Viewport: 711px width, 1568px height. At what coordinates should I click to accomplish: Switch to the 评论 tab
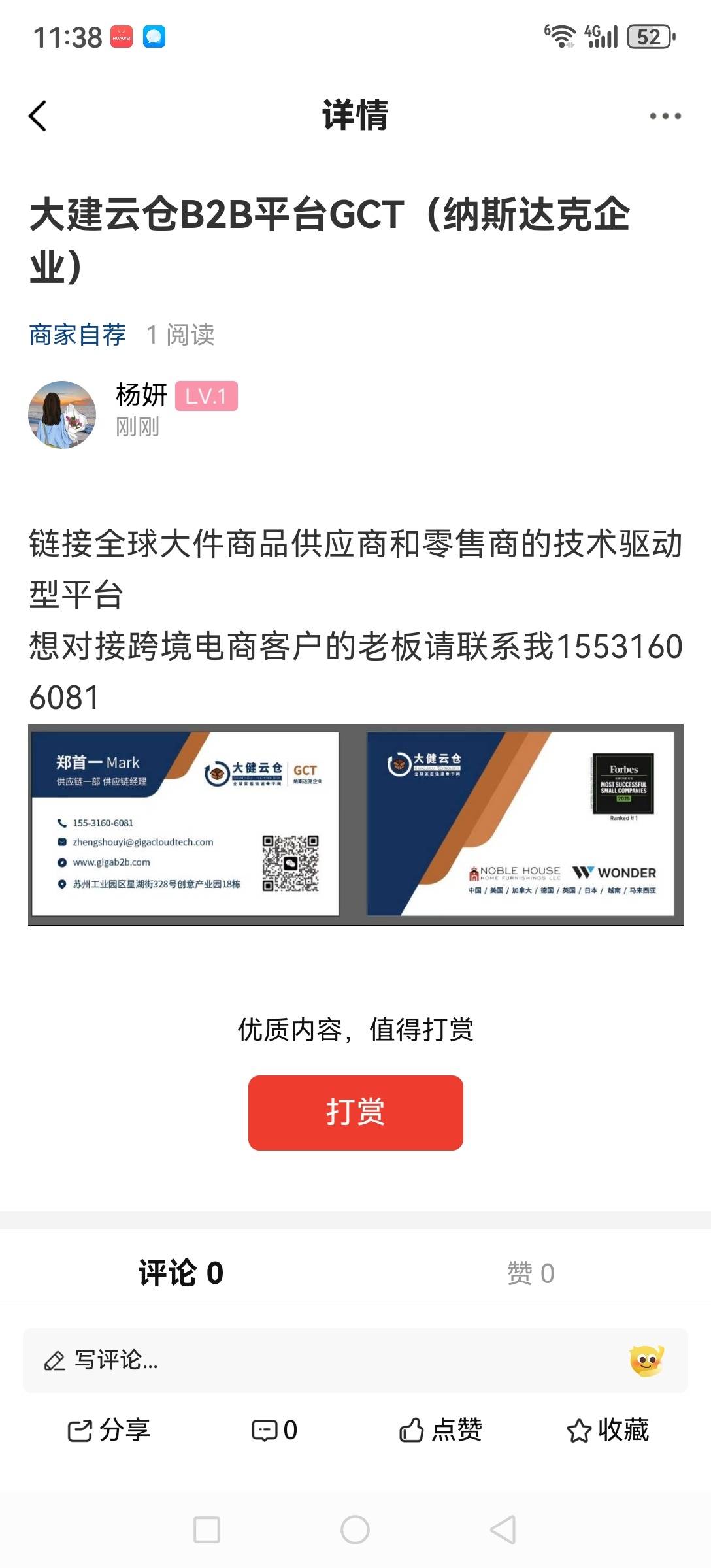point(180,1273)
